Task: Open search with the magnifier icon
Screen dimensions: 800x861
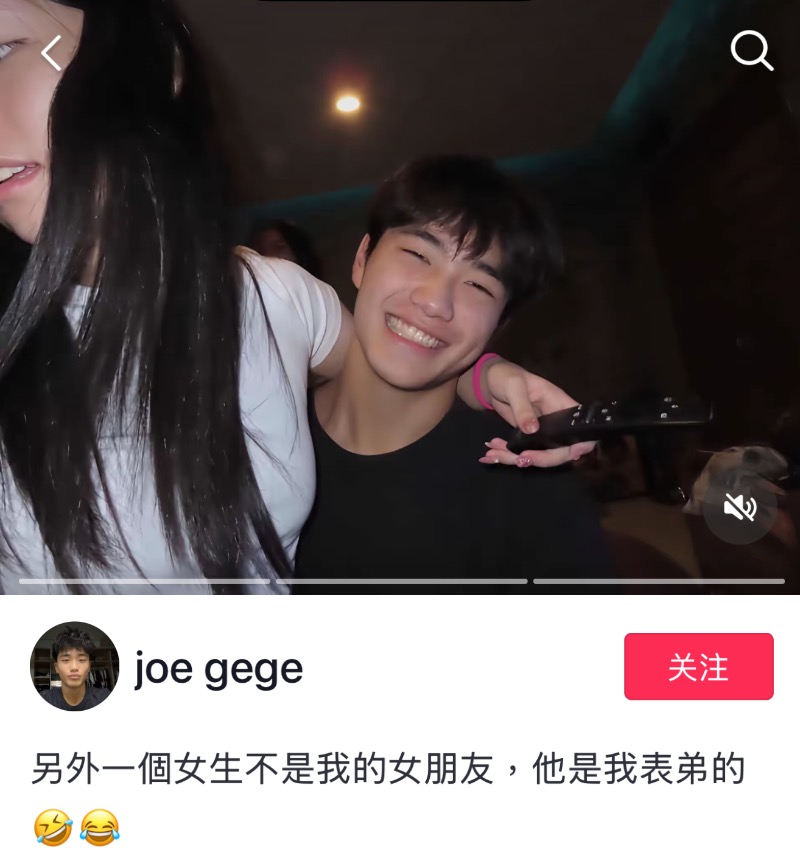Action: [x=751, y=50]
